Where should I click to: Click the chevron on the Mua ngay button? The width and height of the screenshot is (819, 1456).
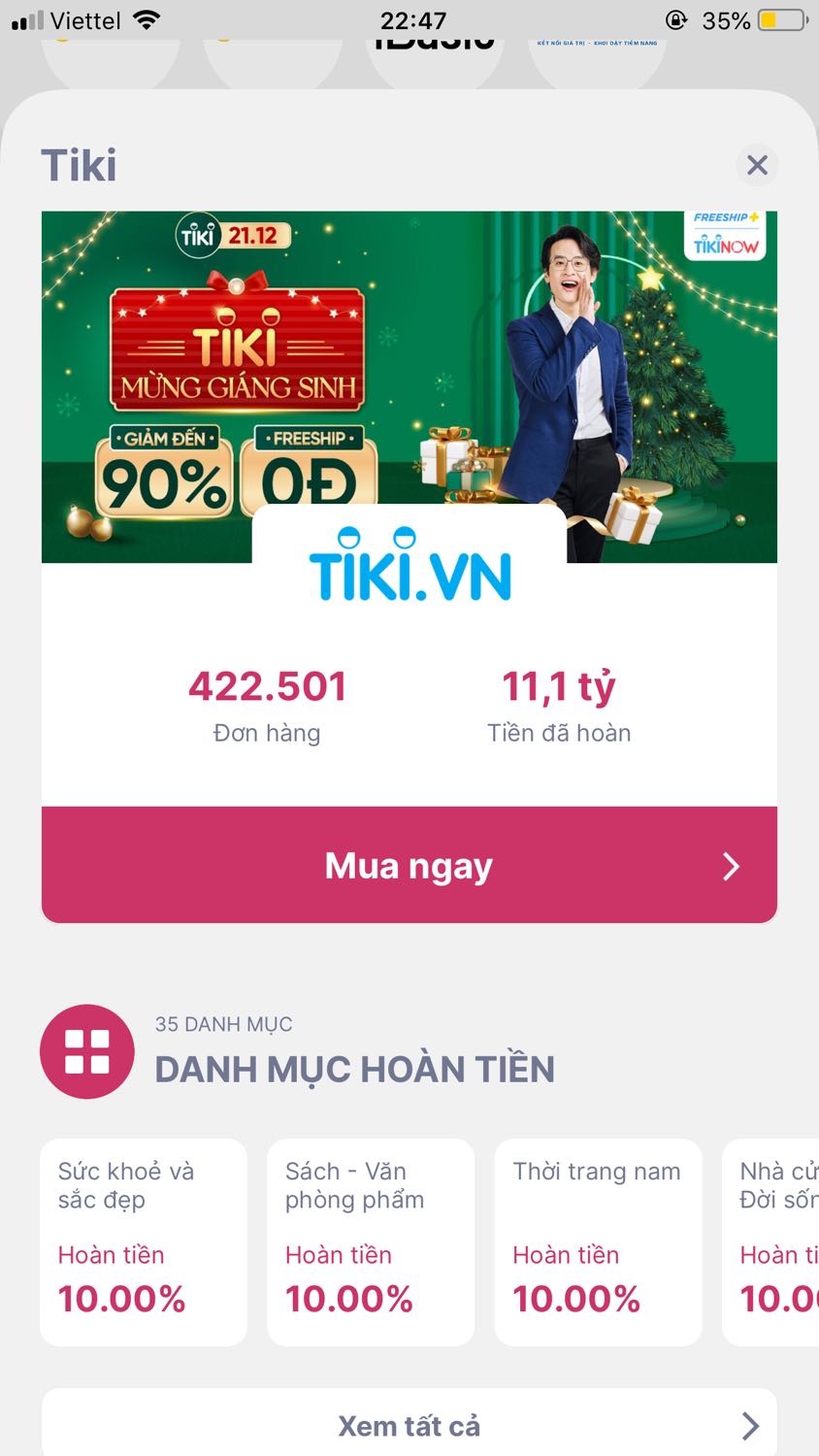point(732,865)
